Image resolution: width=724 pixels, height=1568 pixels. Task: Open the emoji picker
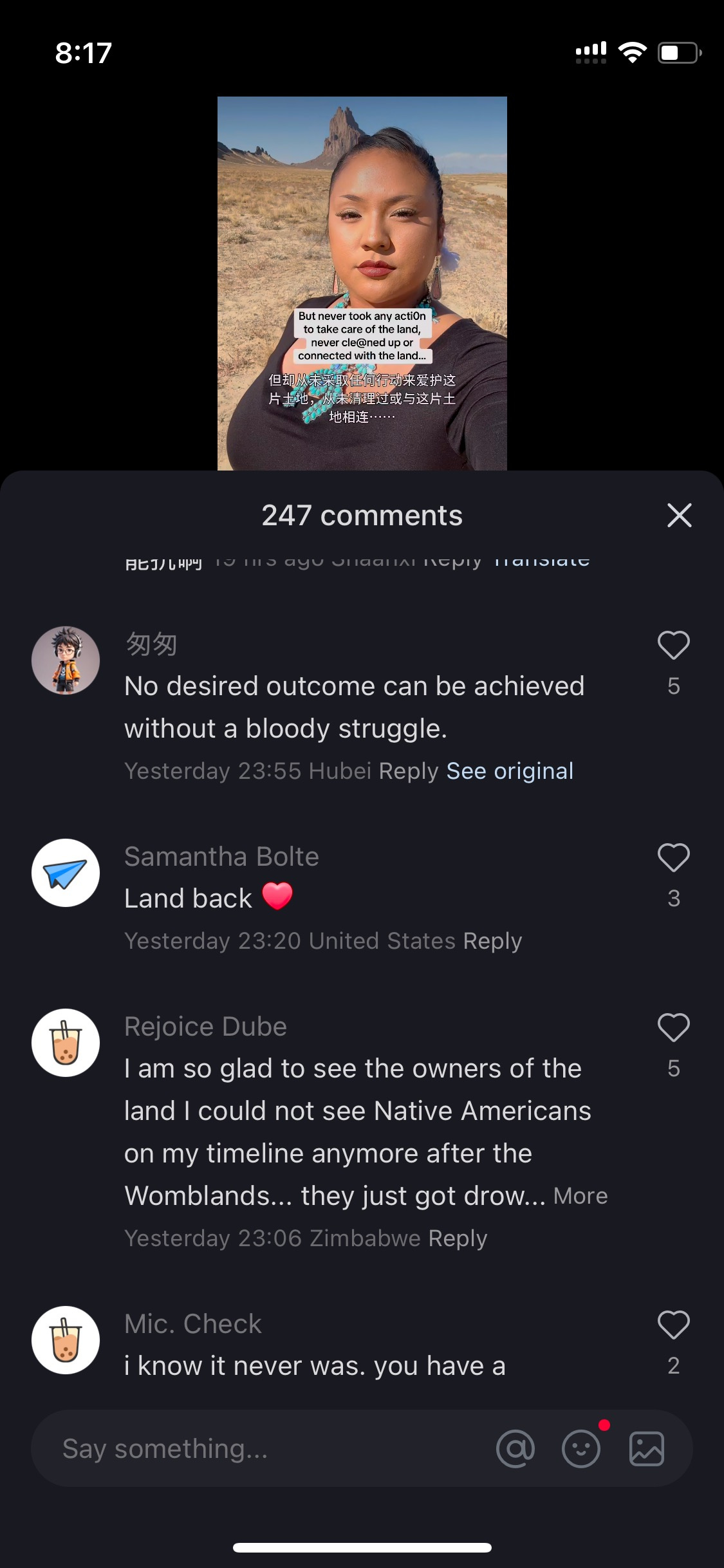coord(581,1449)
